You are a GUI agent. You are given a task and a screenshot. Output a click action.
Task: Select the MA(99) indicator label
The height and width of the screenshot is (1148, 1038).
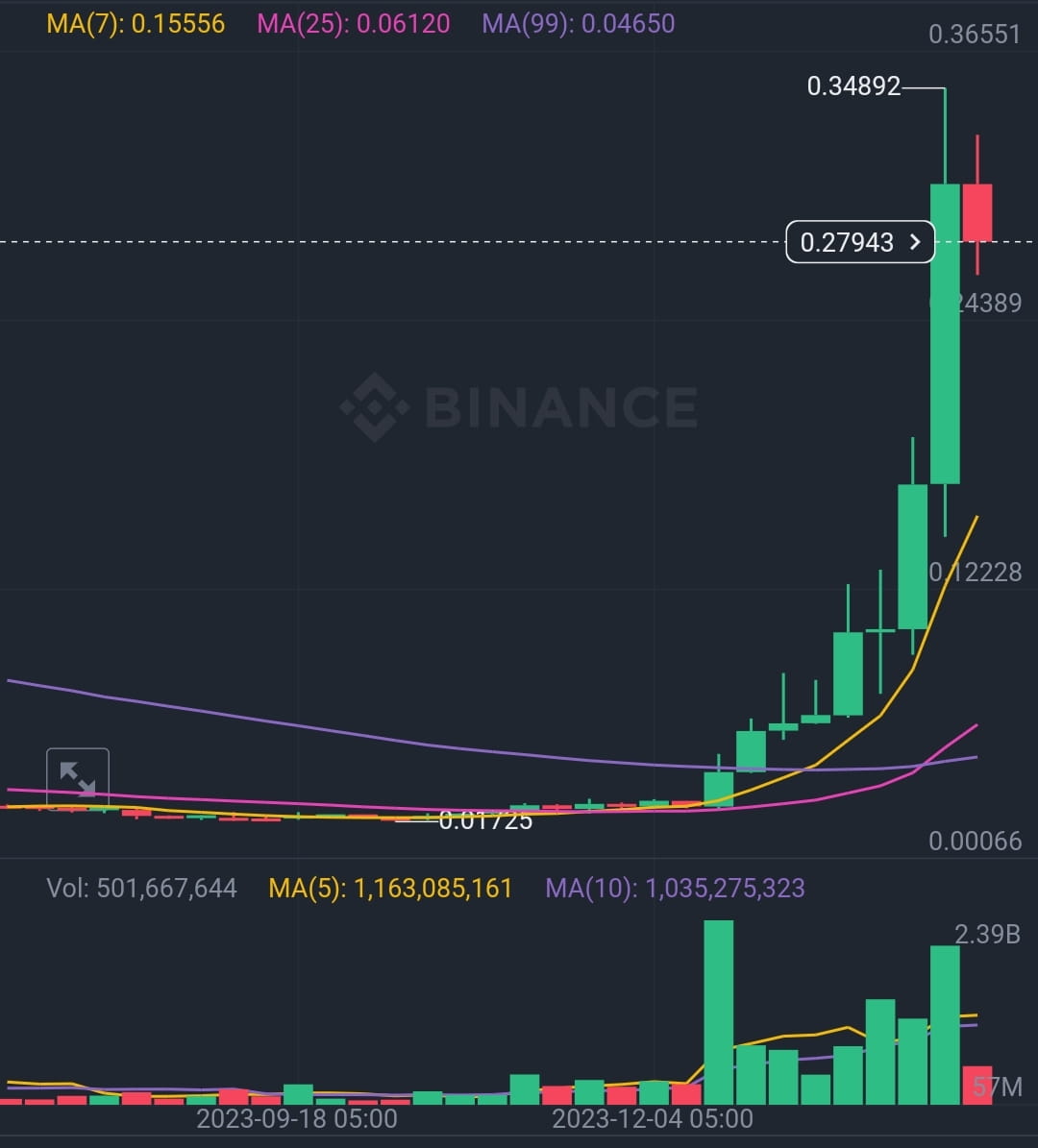pyautogui.click(x=578, y=23)
